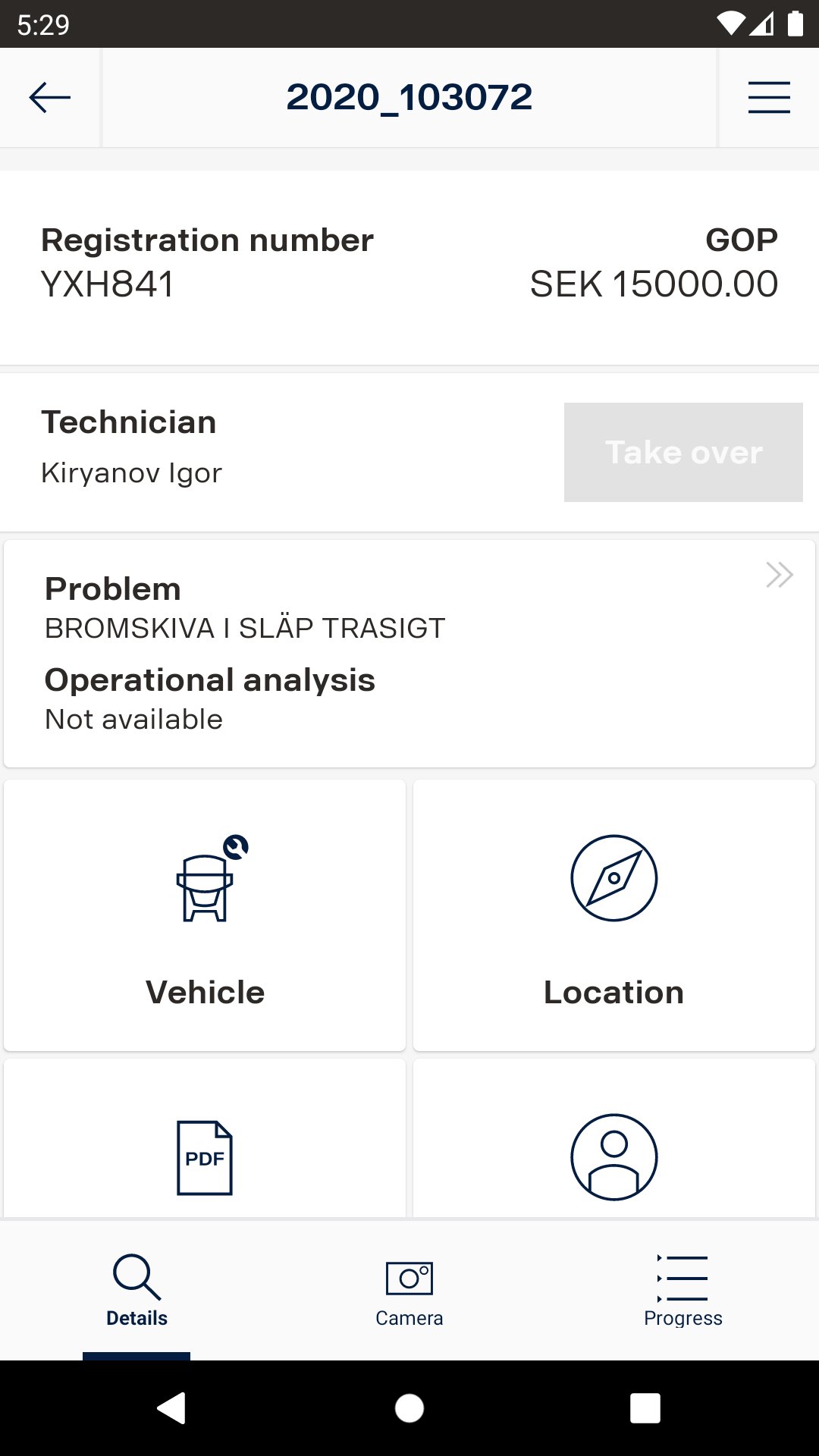819x1456 pixels.
Task: Tap the Take over button
Action: 683,452
